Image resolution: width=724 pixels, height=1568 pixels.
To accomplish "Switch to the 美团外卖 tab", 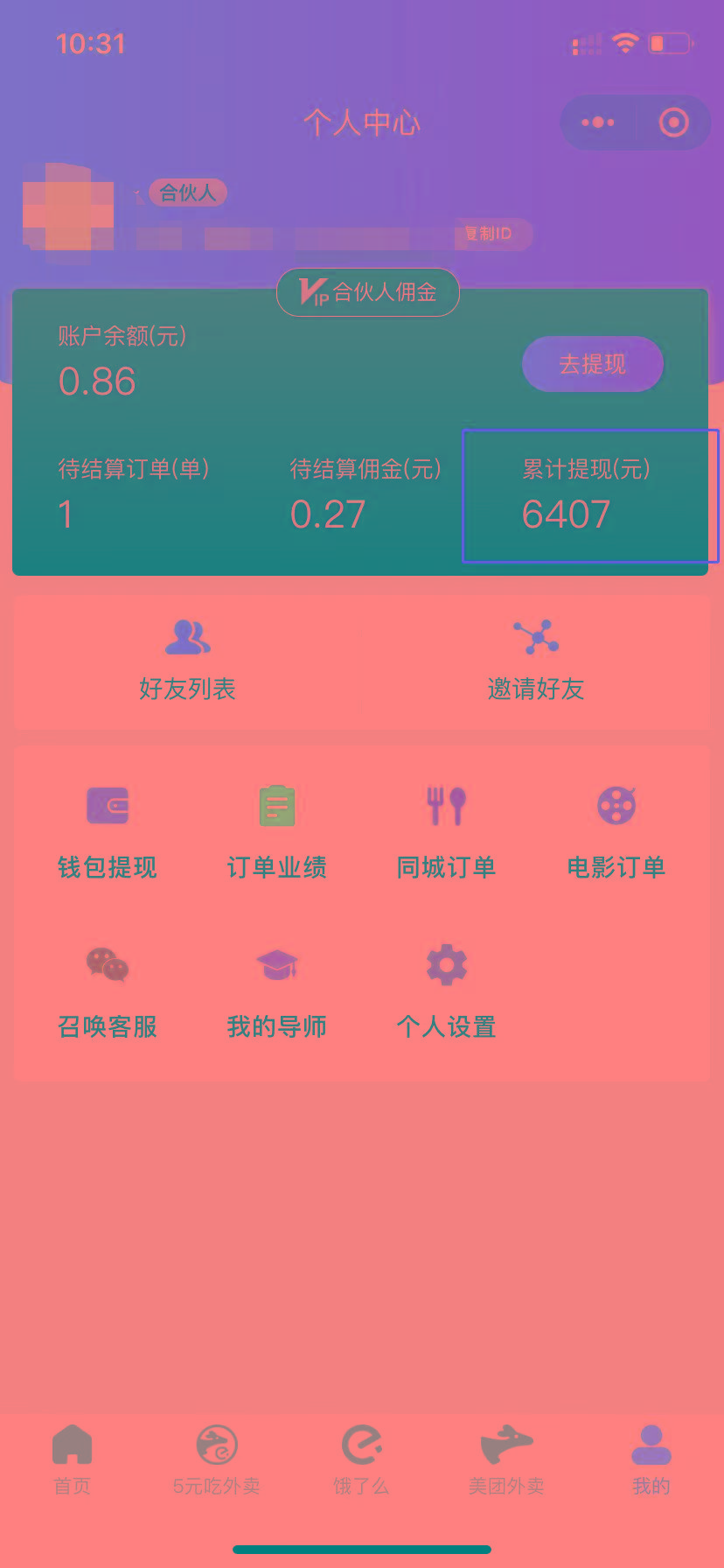I will [506, 1459].
